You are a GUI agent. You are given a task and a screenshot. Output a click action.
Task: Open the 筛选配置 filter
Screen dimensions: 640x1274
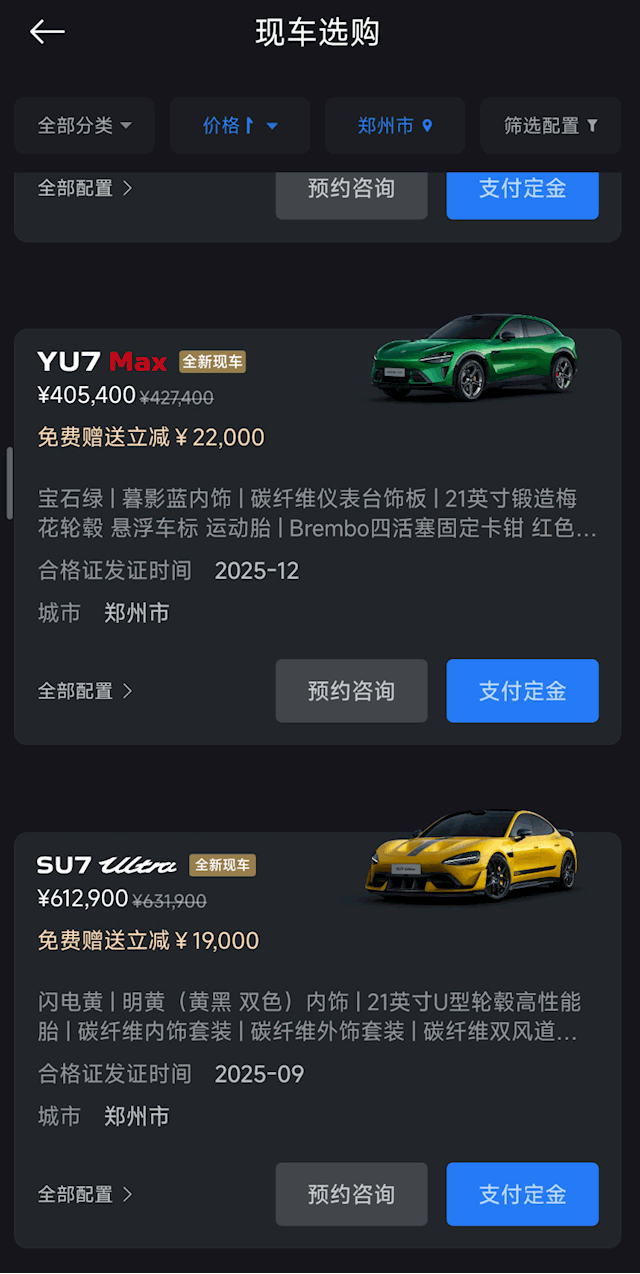(550, 126)
